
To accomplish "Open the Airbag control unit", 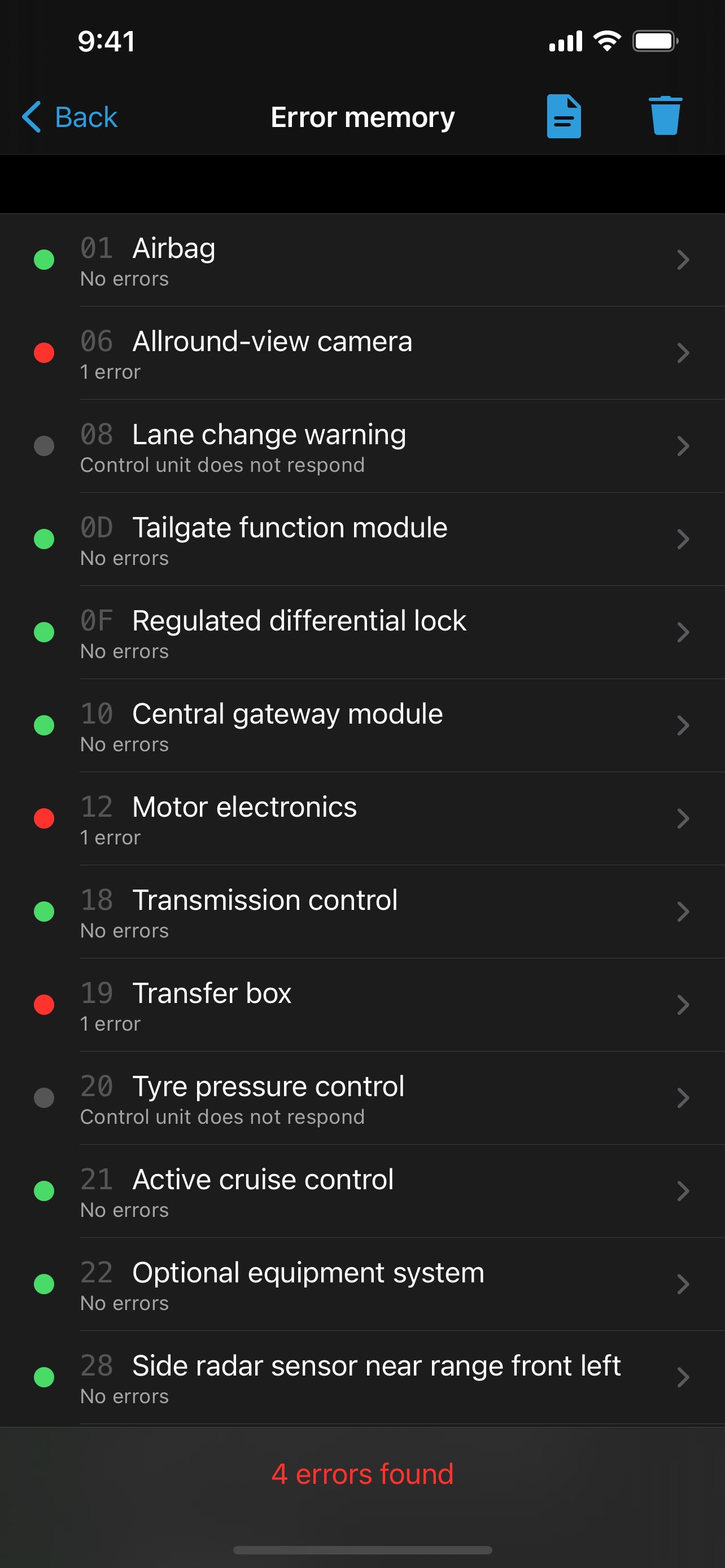I will click(363, 260).
